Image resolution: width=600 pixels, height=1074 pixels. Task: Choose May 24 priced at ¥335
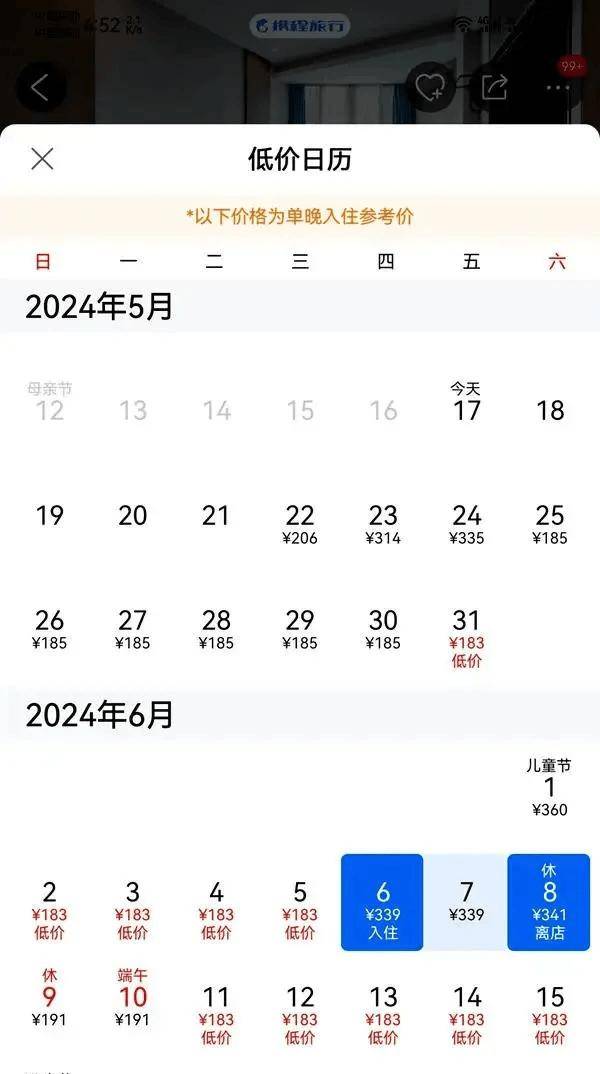tap(466, 525)
